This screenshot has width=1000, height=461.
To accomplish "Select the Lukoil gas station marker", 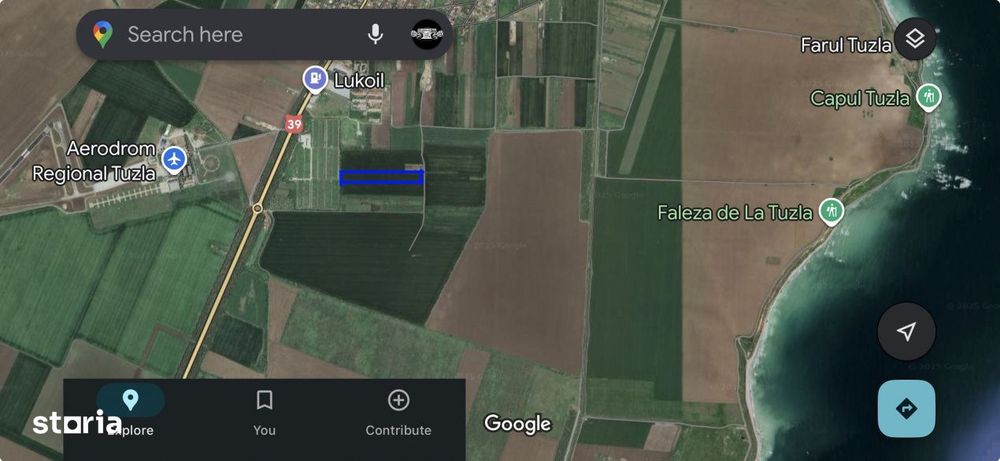I will coord(315,78).
